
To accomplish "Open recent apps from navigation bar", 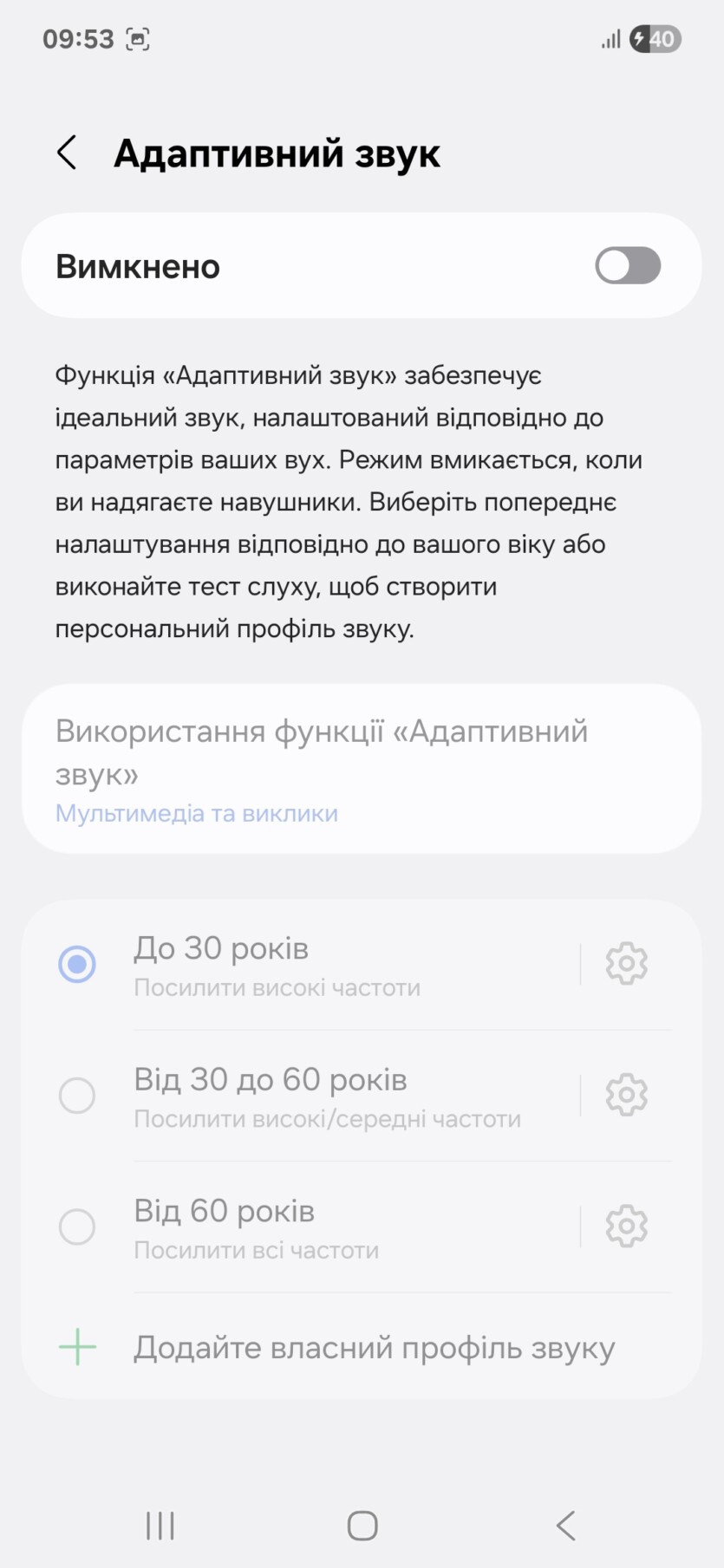I will click(x=160, y=1526).
